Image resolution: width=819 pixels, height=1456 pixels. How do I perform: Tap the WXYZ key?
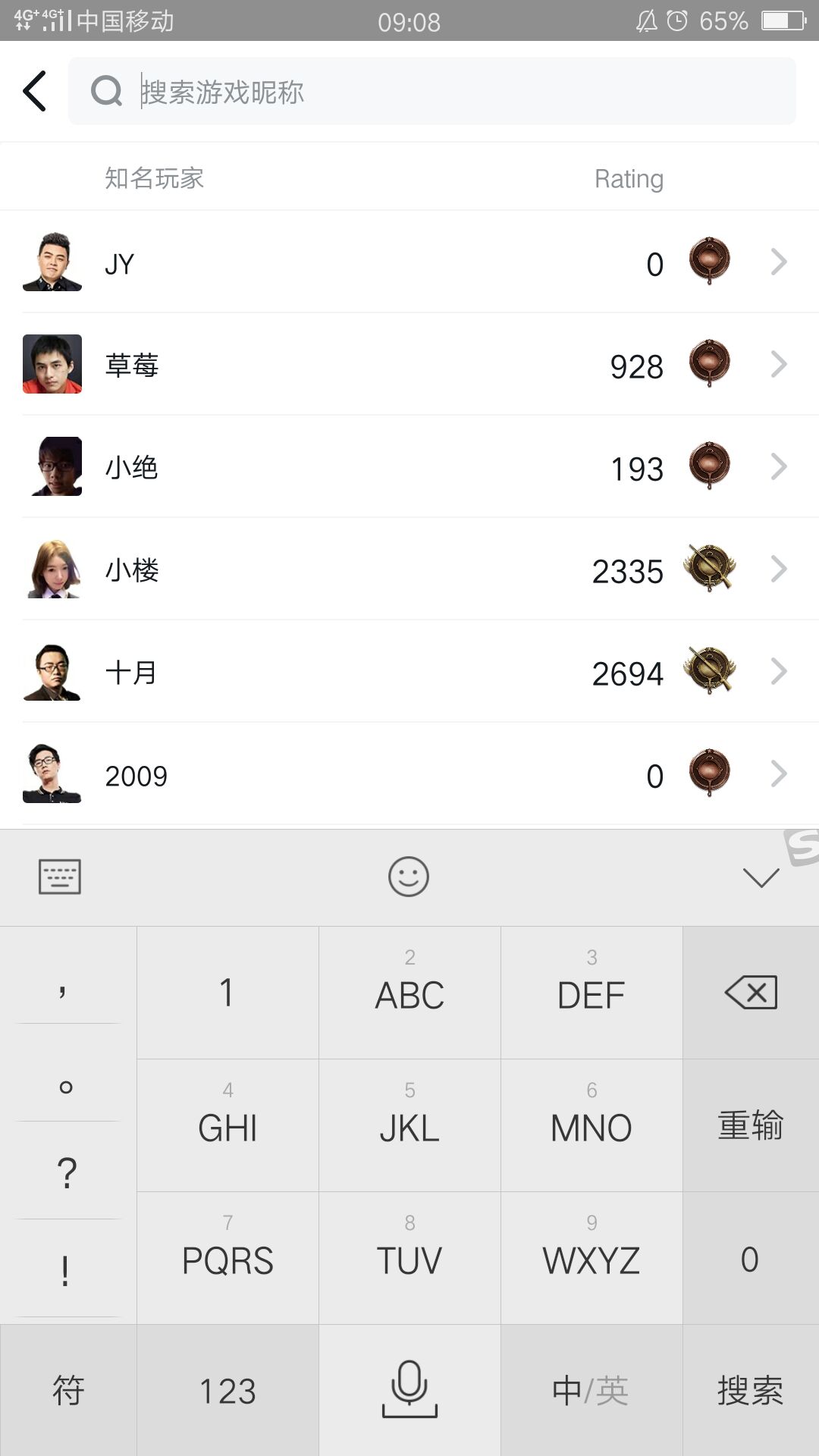click(x=591, y=1257)
